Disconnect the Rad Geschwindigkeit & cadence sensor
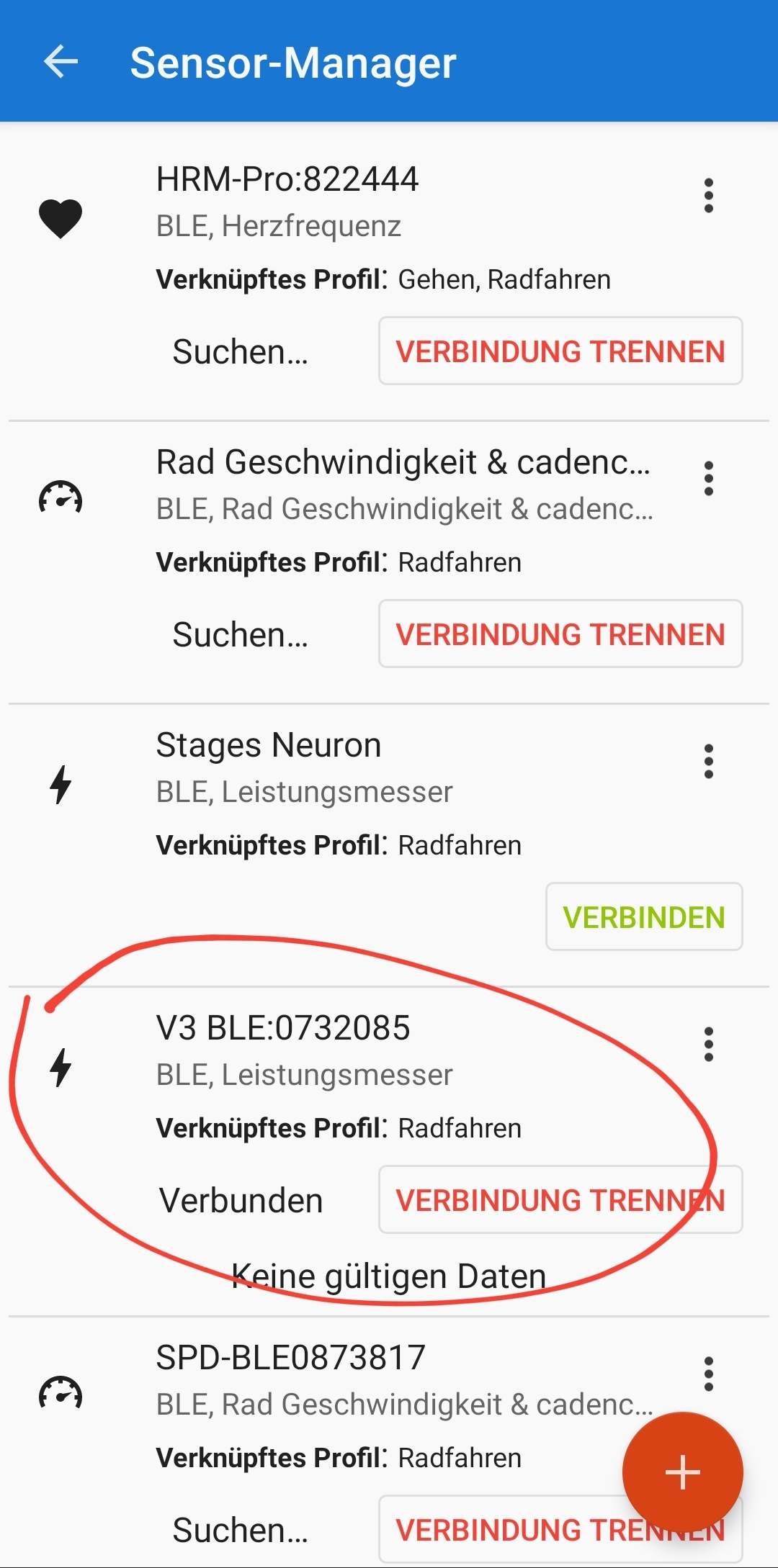This screenshot has height=1568, width=778. coord(560,634)
